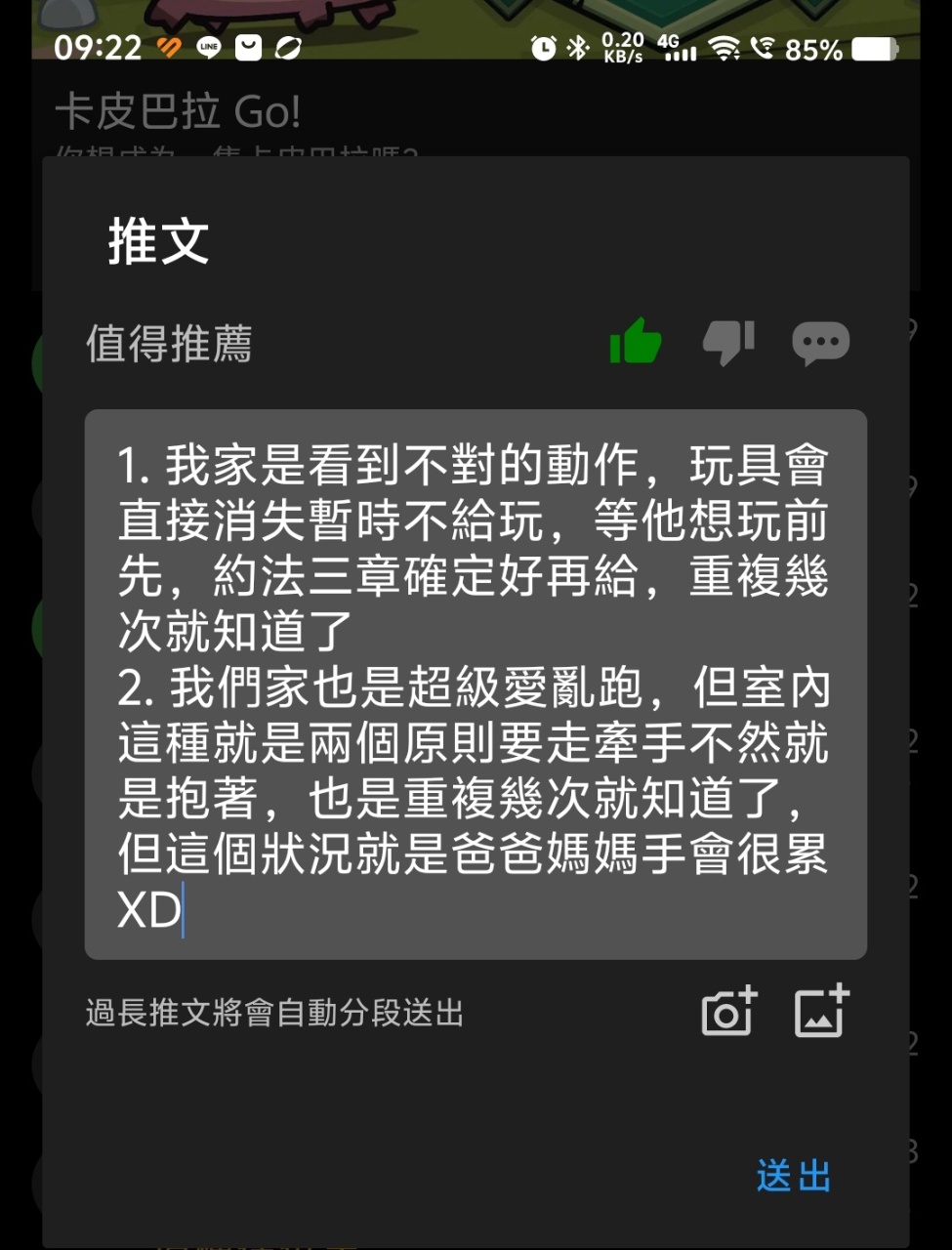Add an image from the gallery
The width and height of the screenshot is (952, 1250).
click(820, 1012)
